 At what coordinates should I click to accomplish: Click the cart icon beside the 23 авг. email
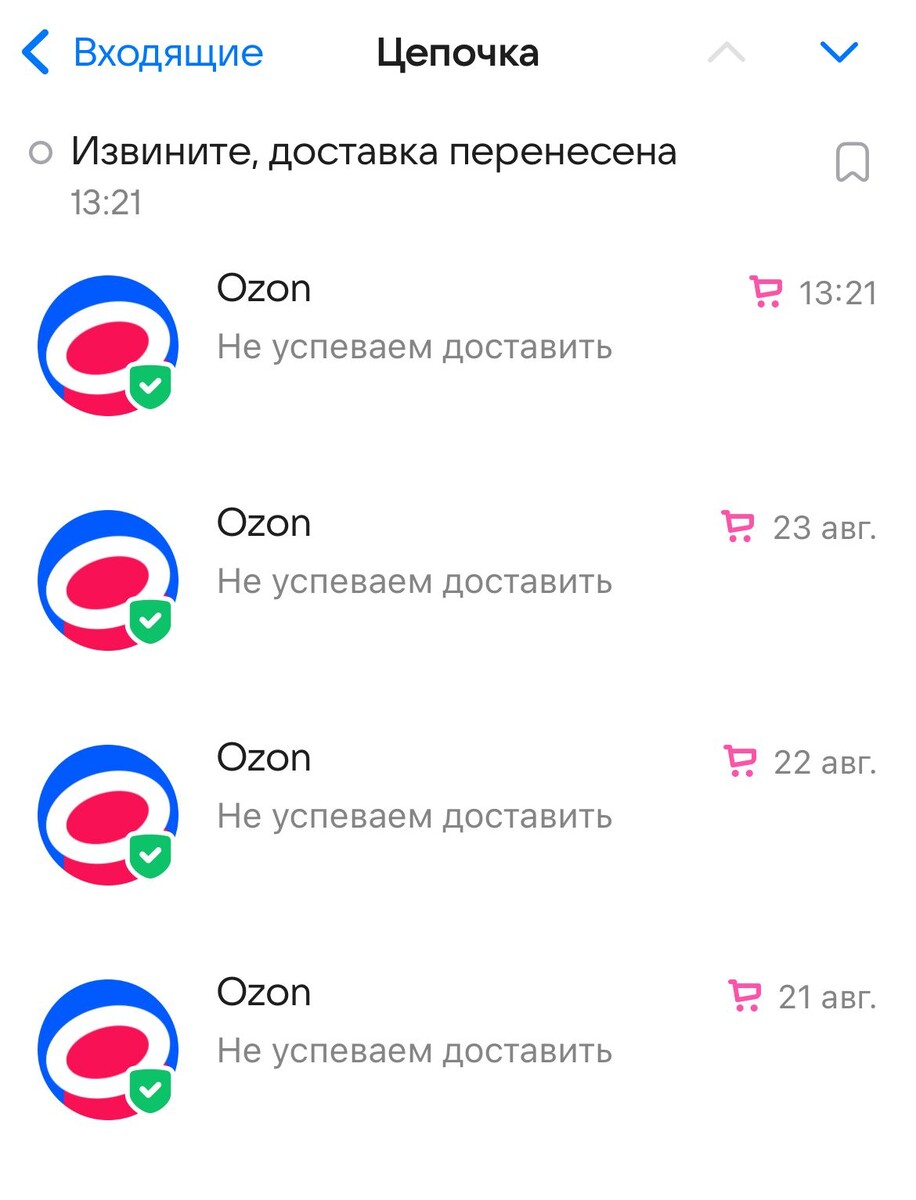pos(737,526)
